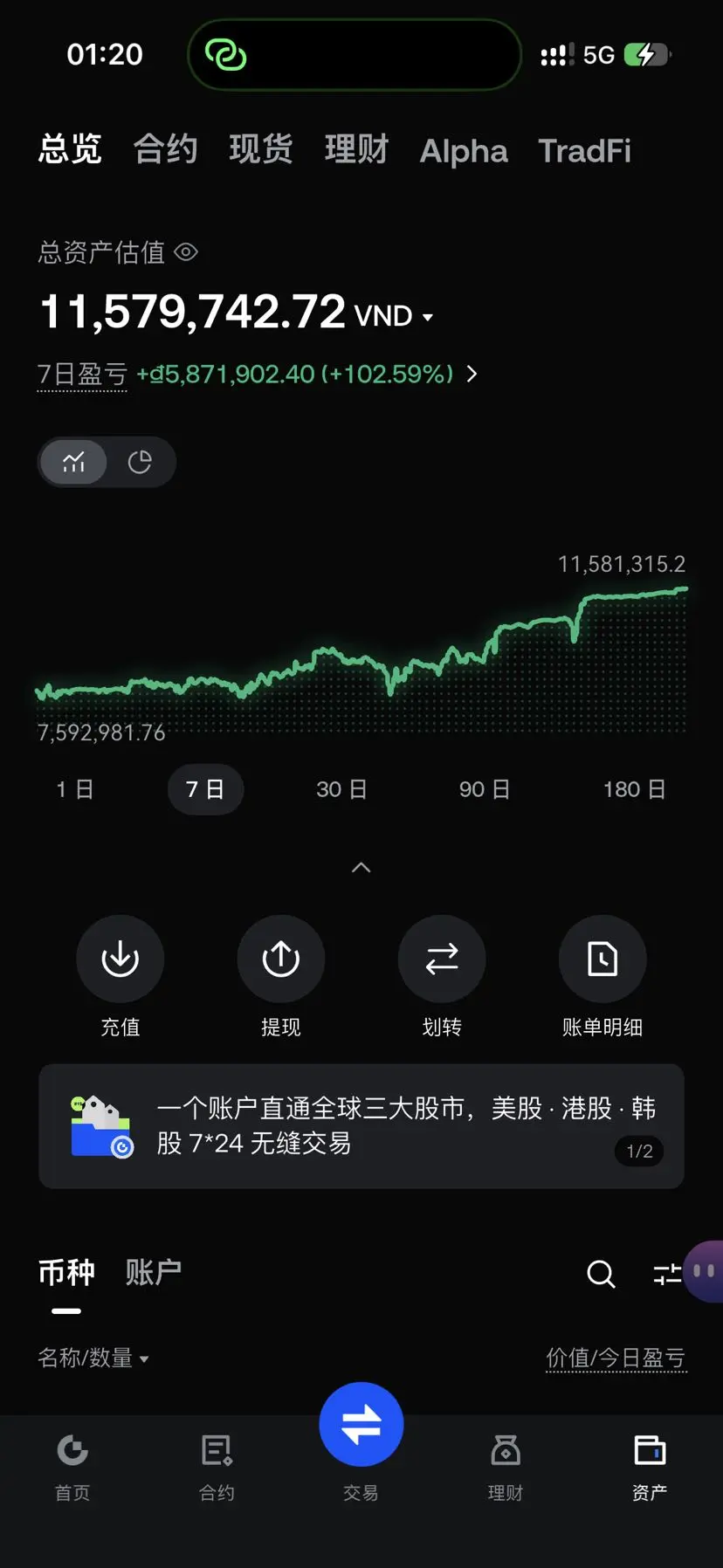Open the 现货 top tab
723x1568 pixels.
[261, 150]
